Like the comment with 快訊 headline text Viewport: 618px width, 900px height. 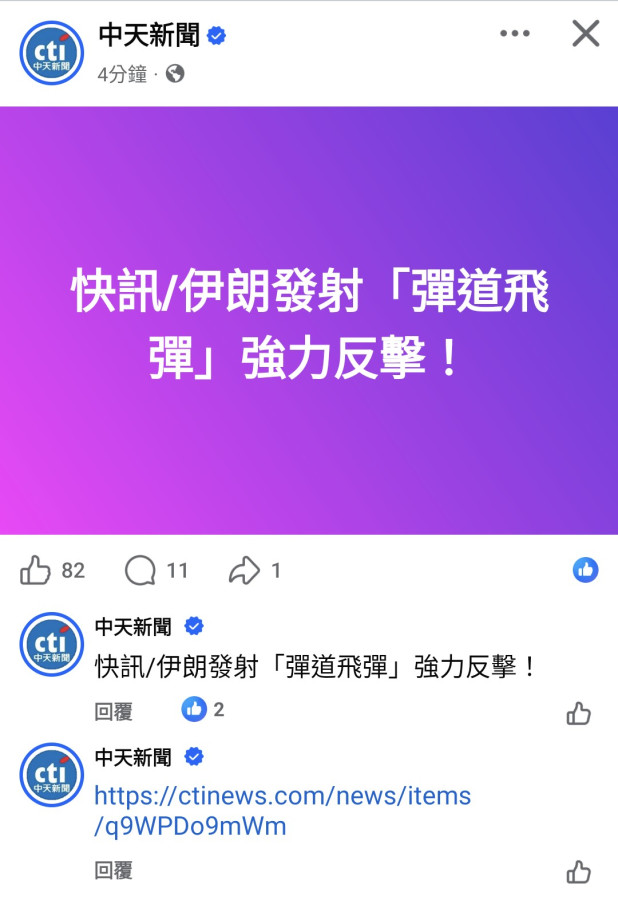click(578, 713)
